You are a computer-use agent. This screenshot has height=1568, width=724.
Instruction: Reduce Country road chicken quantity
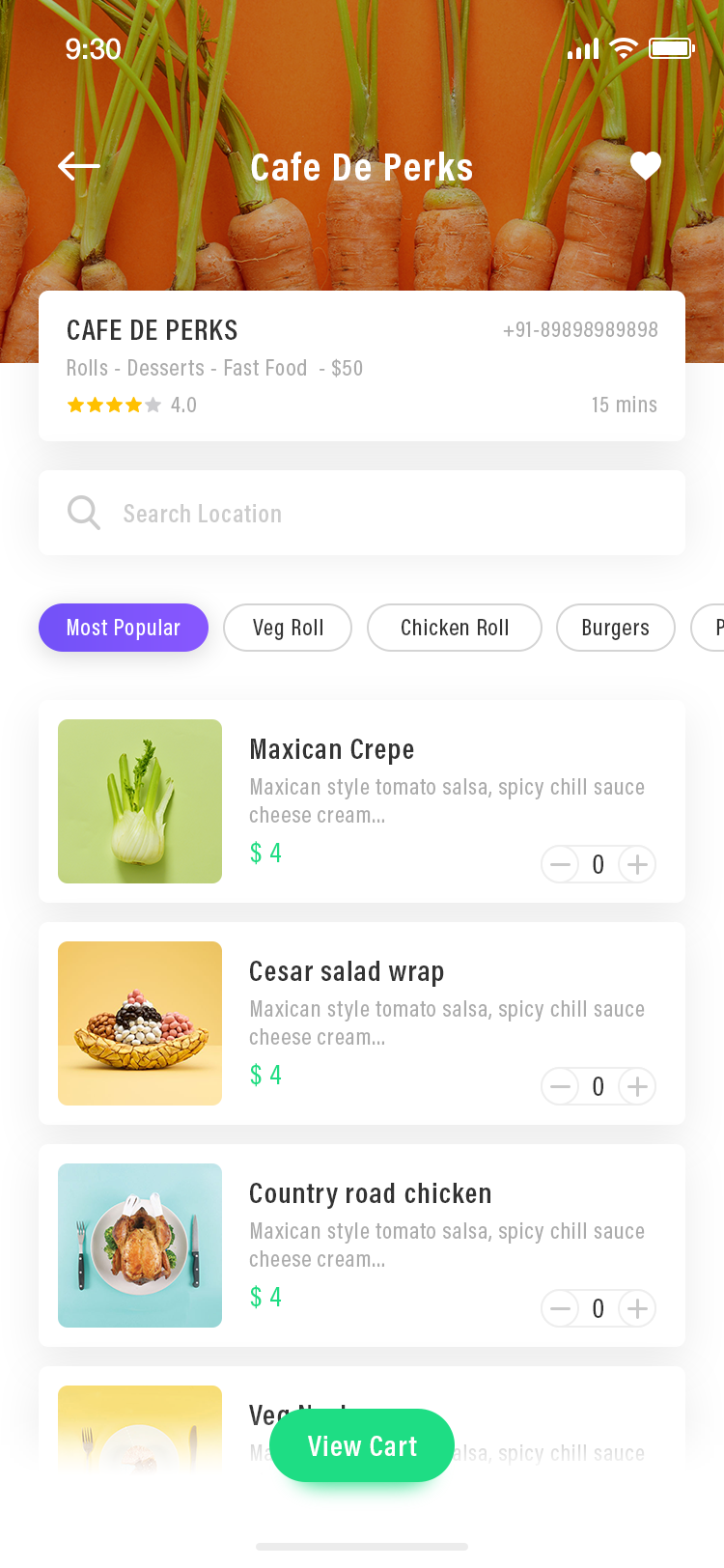(x=560, y=1308)
